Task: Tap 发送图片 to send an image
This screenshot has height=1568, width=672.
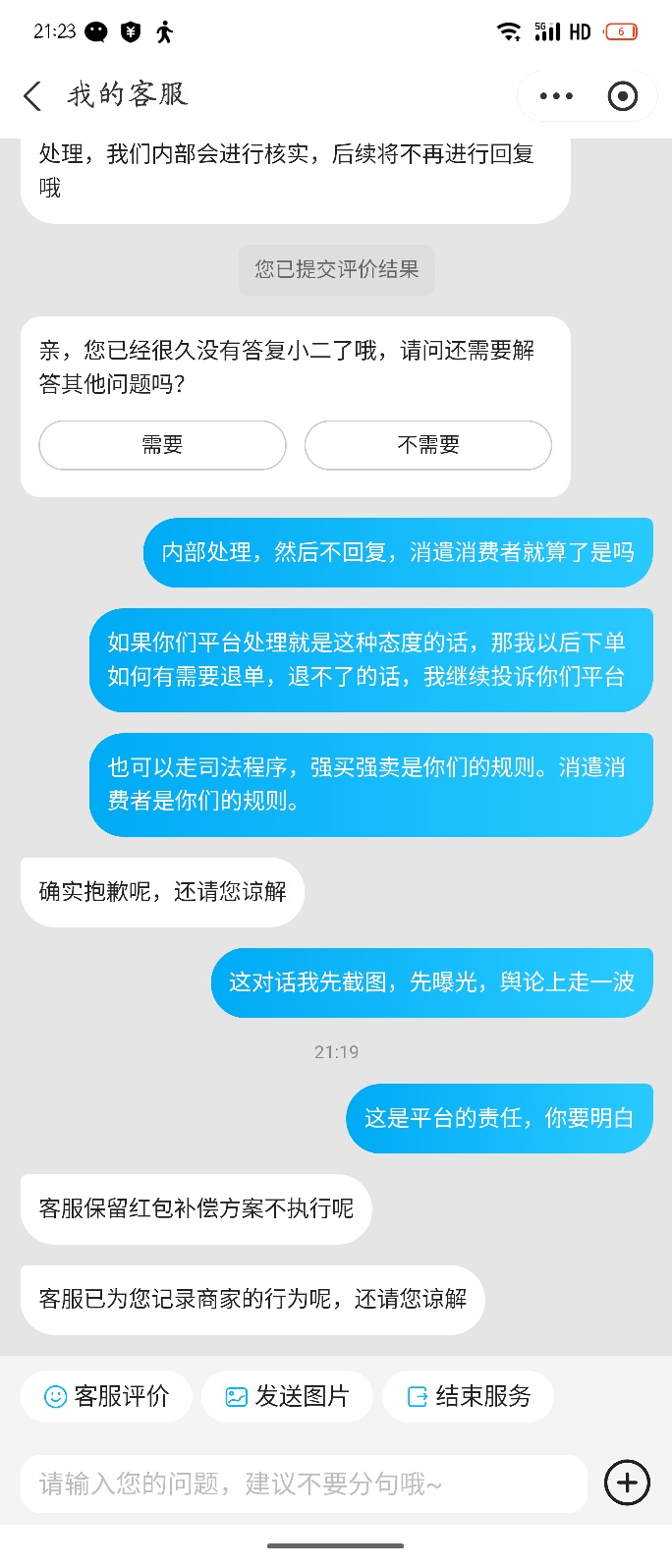Action: click(287, 1396)
